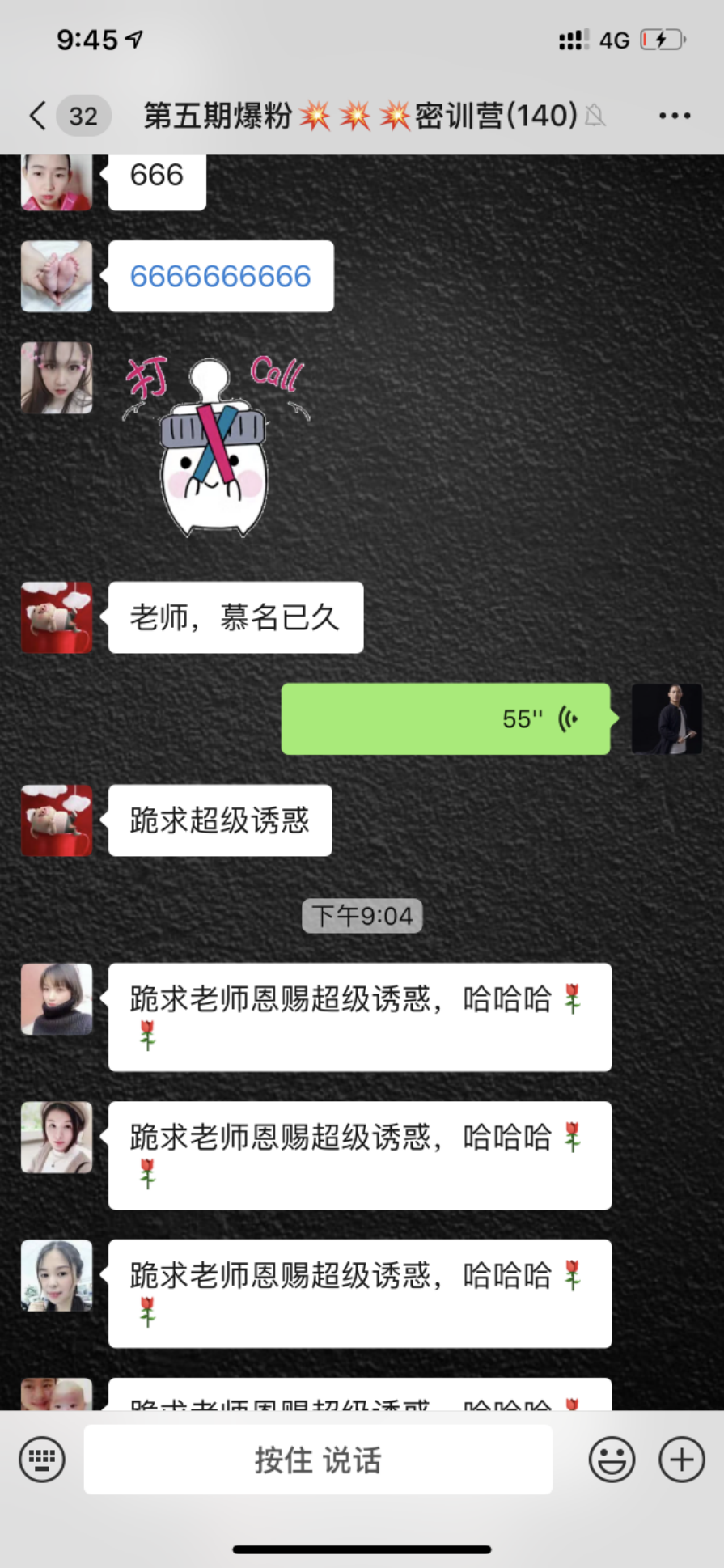The height and width of the screenshot is (1568, 724).
Task: Play the 55-second voice message
Action: coord(446,718)
